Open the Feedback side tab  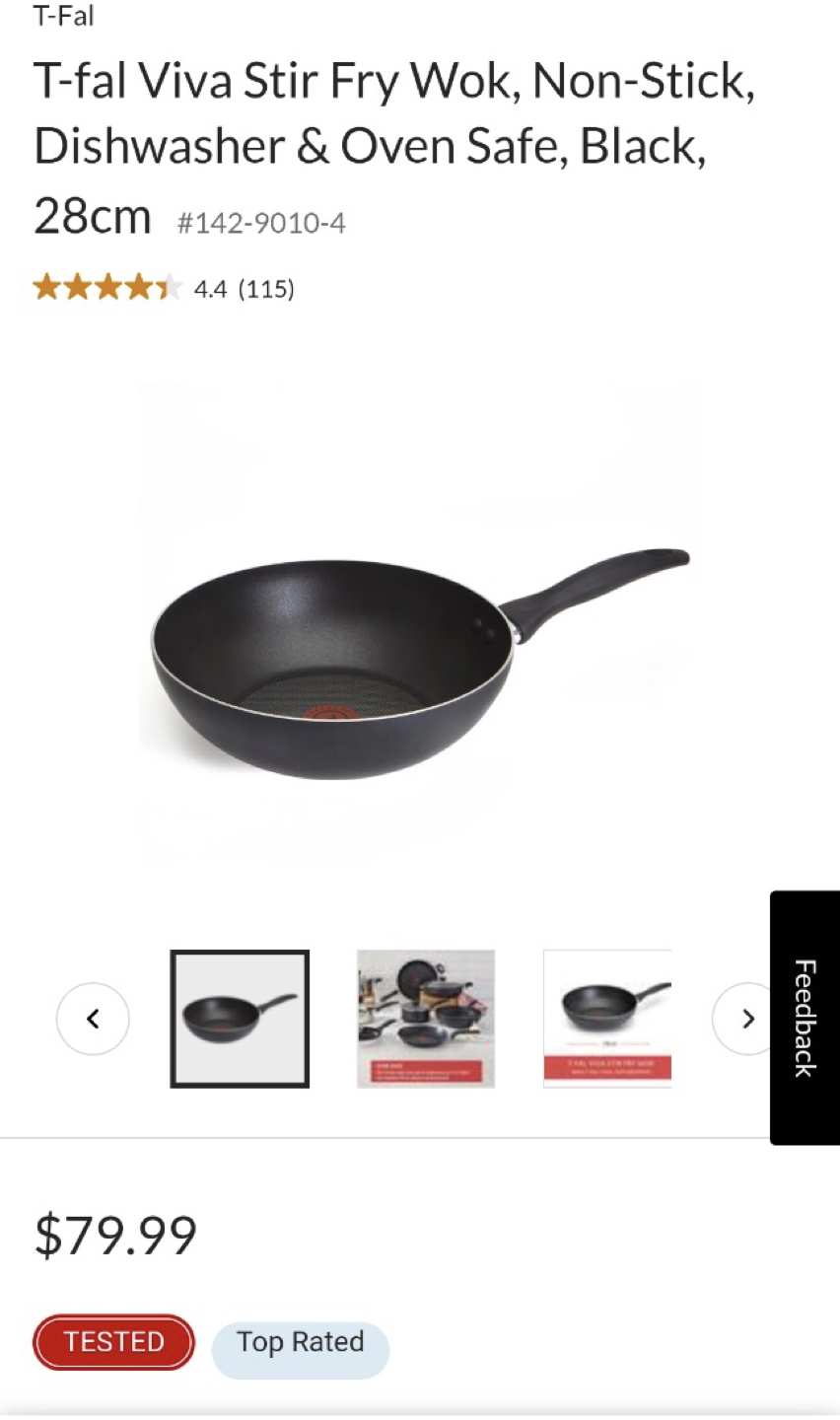(x=805, y=1016)
